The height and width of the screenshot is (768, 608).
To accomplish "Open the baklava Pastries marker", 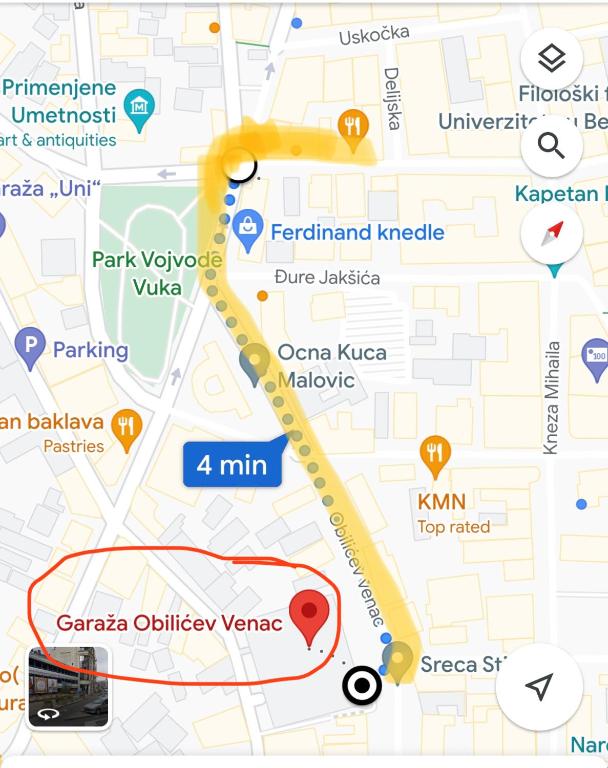I will [125, 428].
